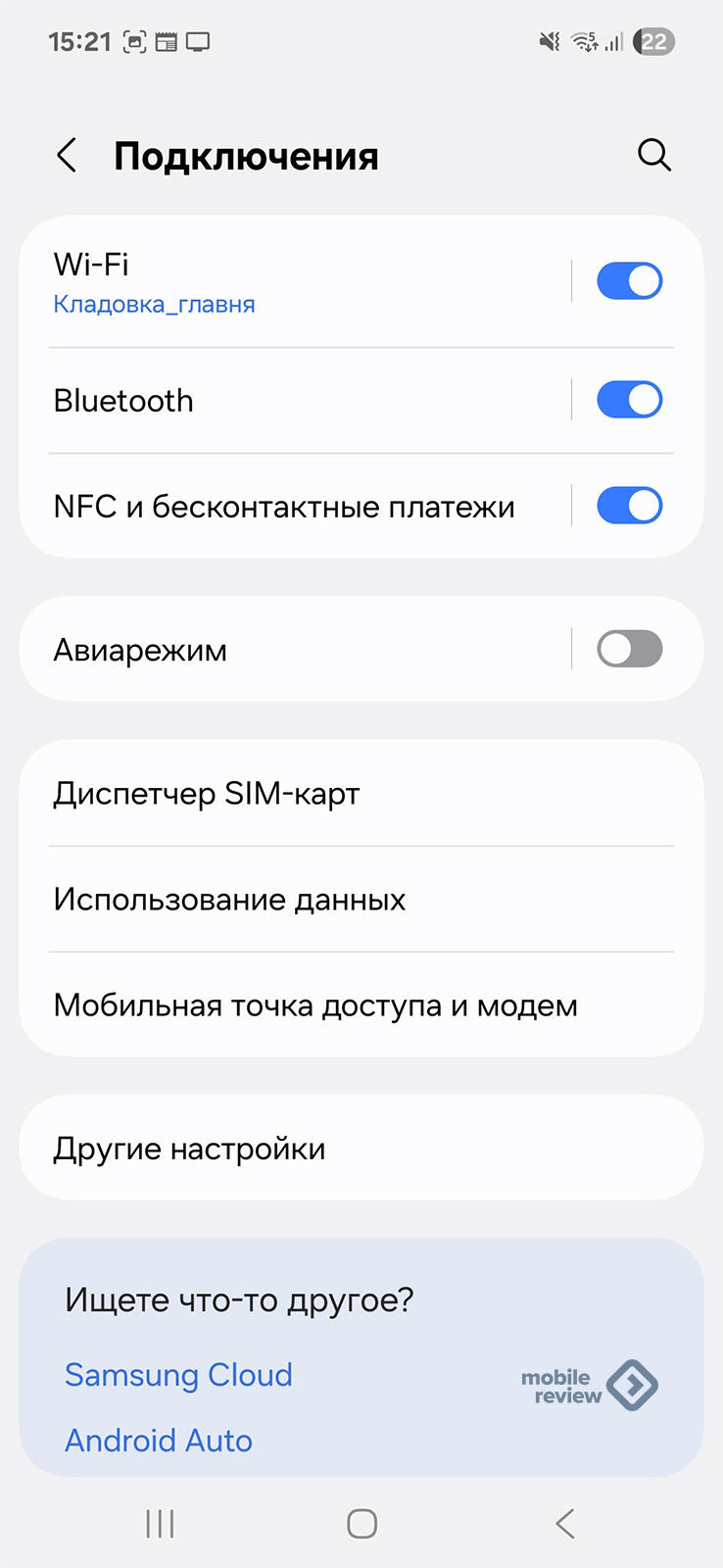Go back from Подключения screen
The width and height of the screenshot is (723, 1568).
(x=67, y=156)
